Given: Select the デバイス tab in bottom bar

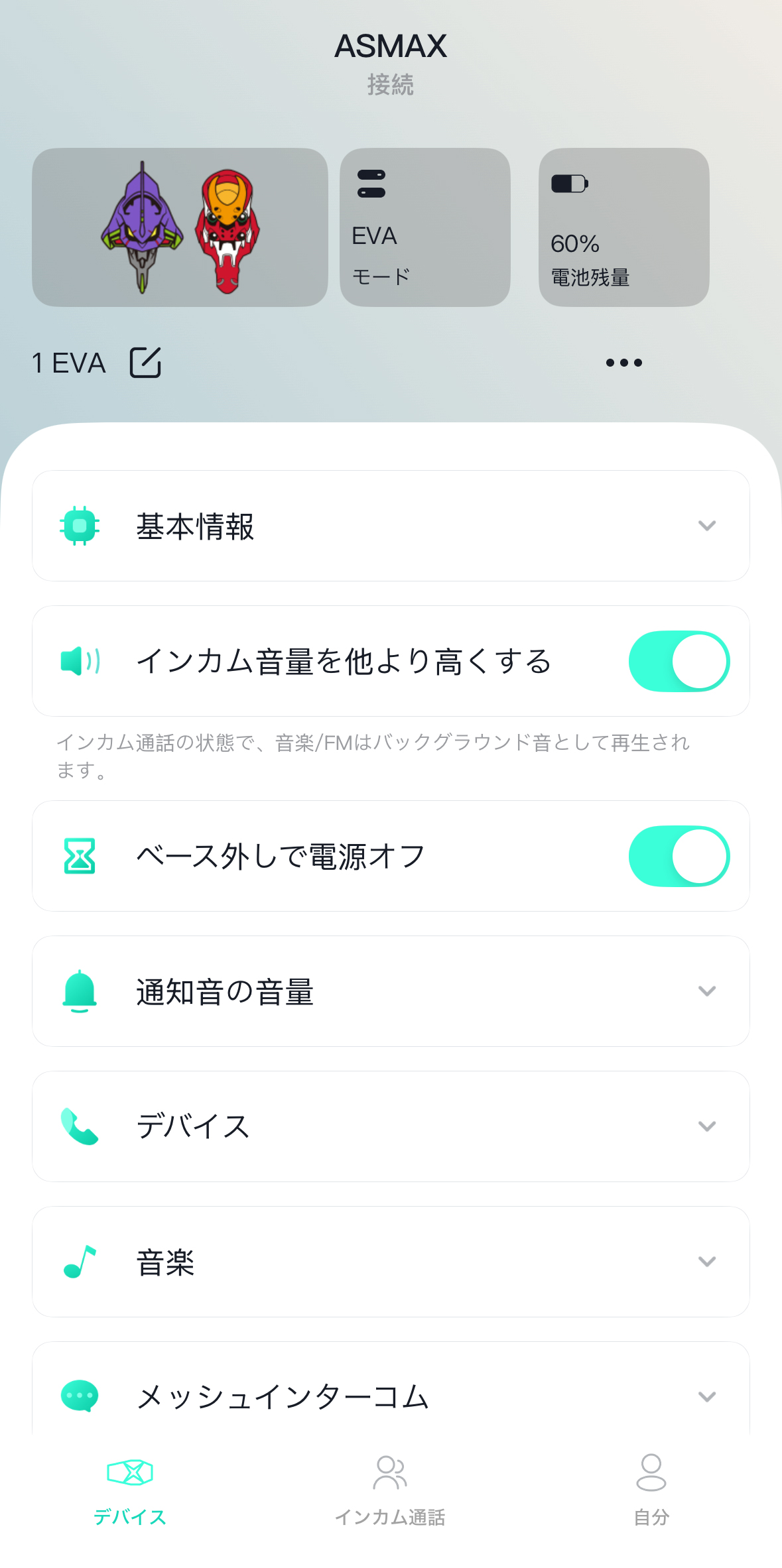Looking at the screenshot, I should pos(130,1489).
